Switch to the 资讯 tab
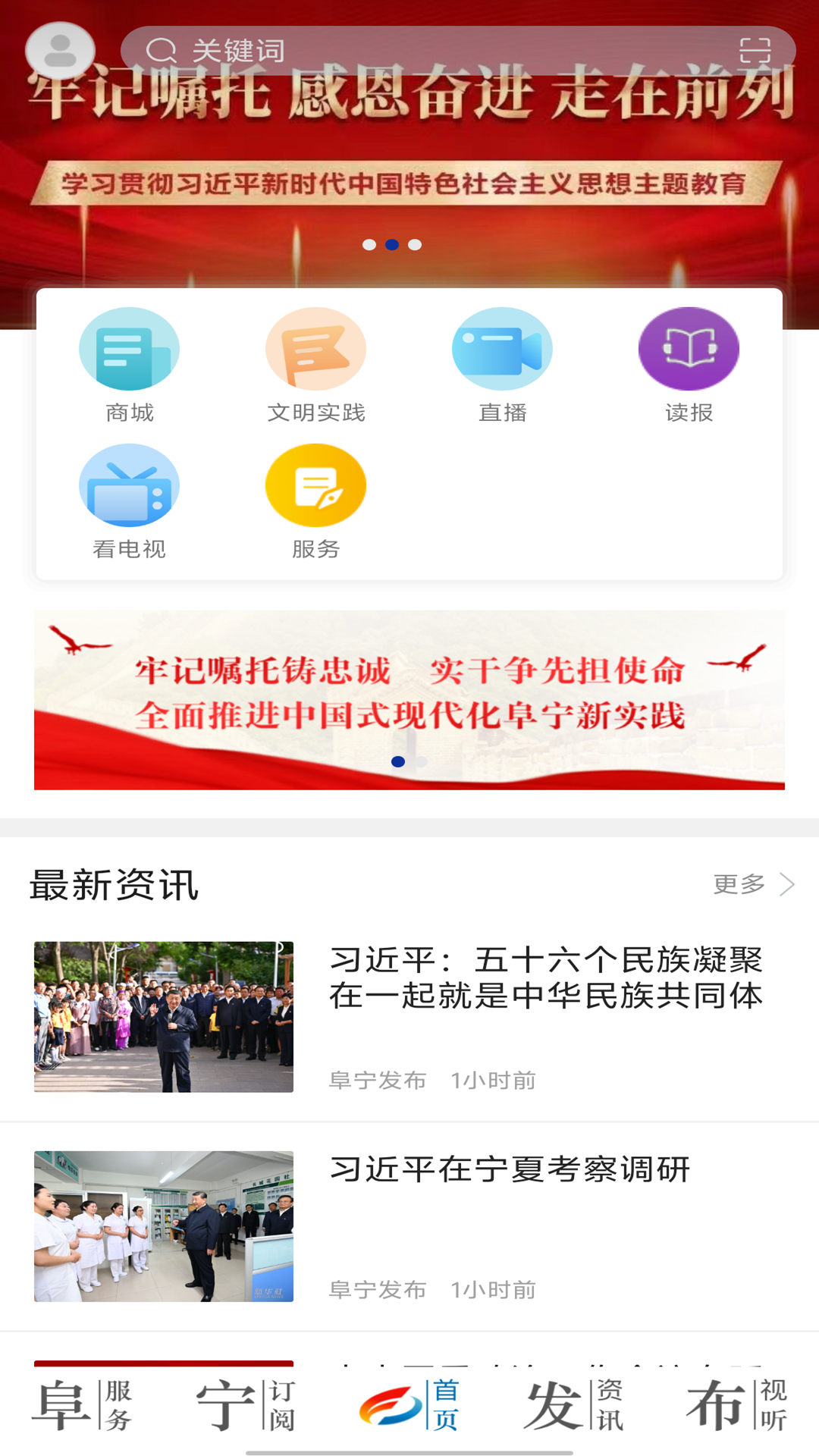819x1456 pixels. pyautogui.click(x=573, y=1405)
